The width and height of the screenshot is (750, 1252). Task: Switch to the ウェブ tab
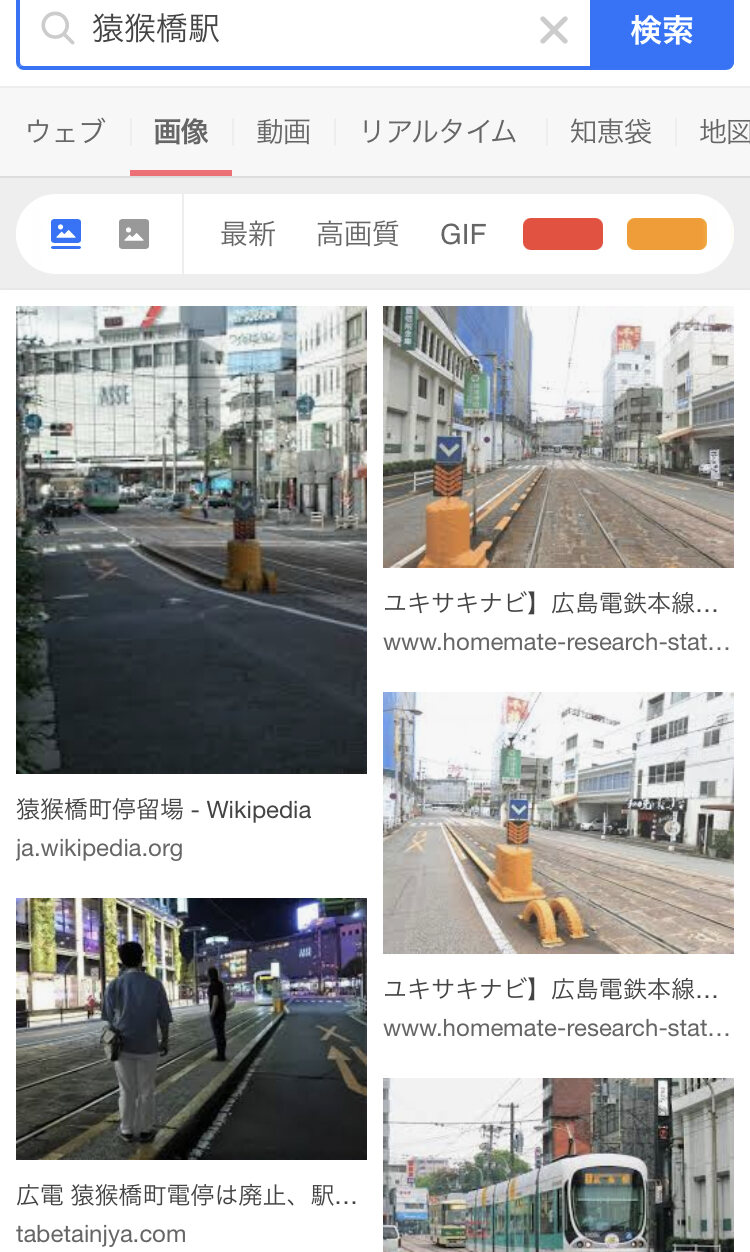tap(65, 132)
